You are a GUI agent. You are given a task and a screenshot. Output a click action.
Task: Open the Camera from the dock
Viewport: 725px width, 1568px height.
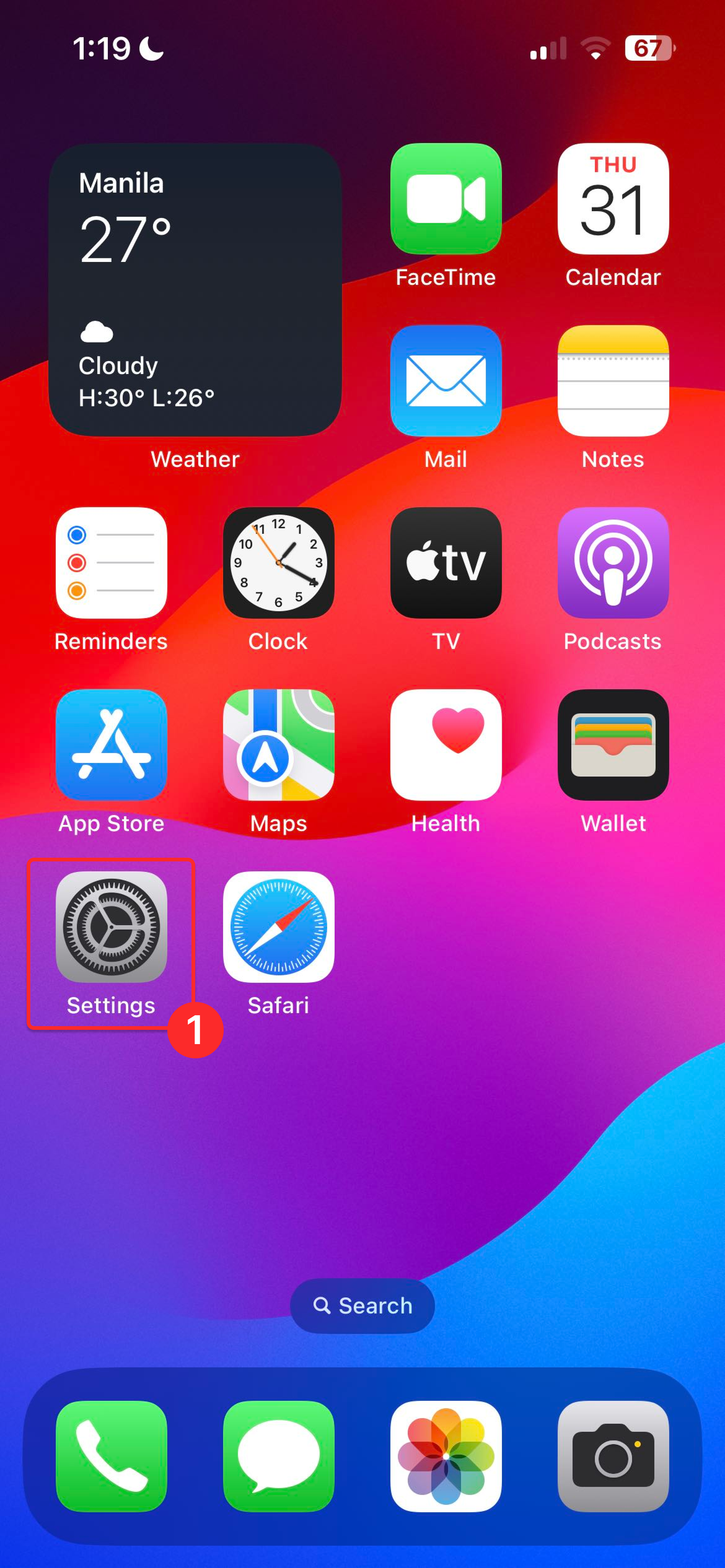(613, 1456)
